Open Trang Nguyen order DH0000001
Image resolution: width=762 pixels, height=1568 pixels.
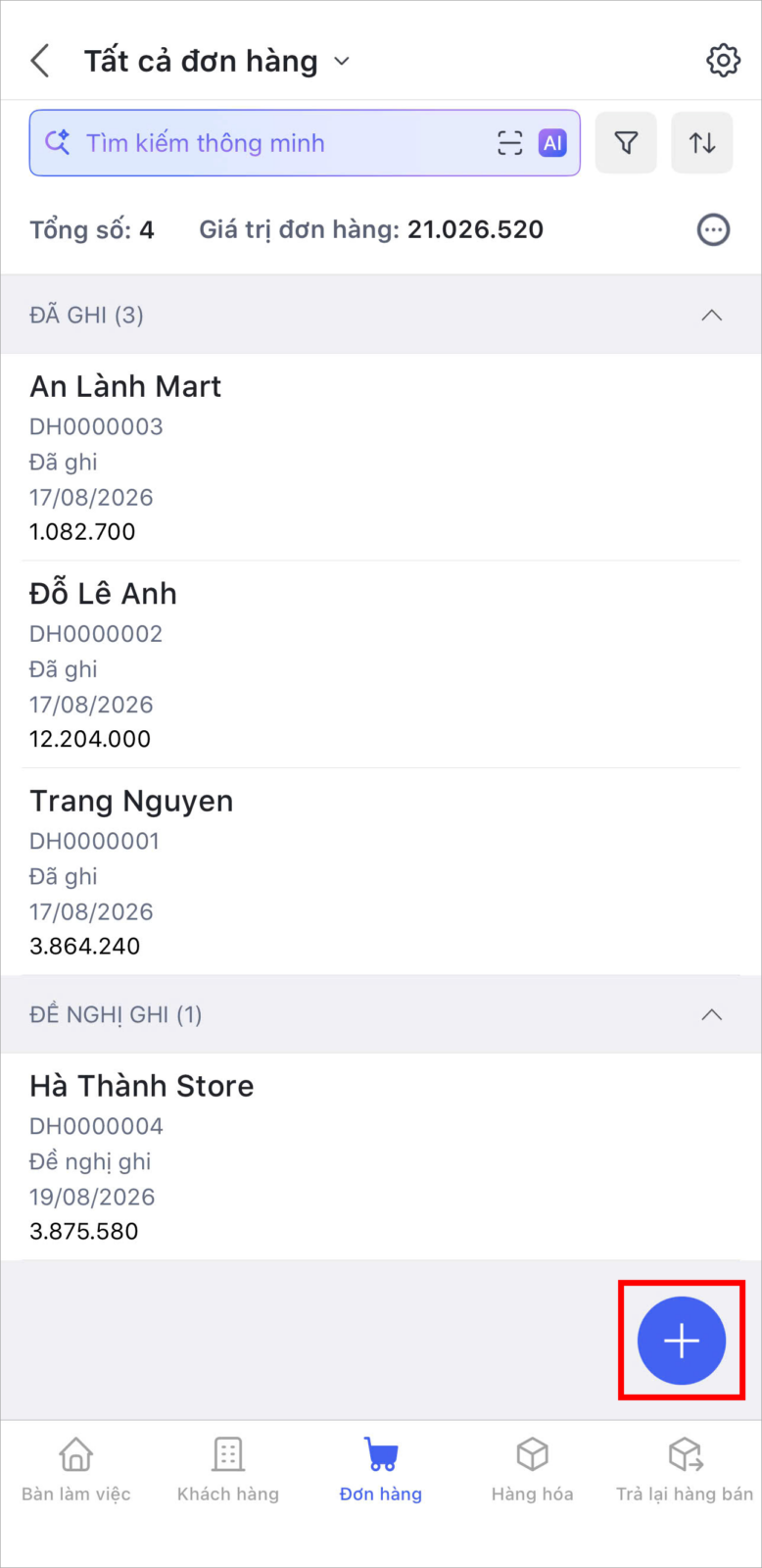pos(381,871)
